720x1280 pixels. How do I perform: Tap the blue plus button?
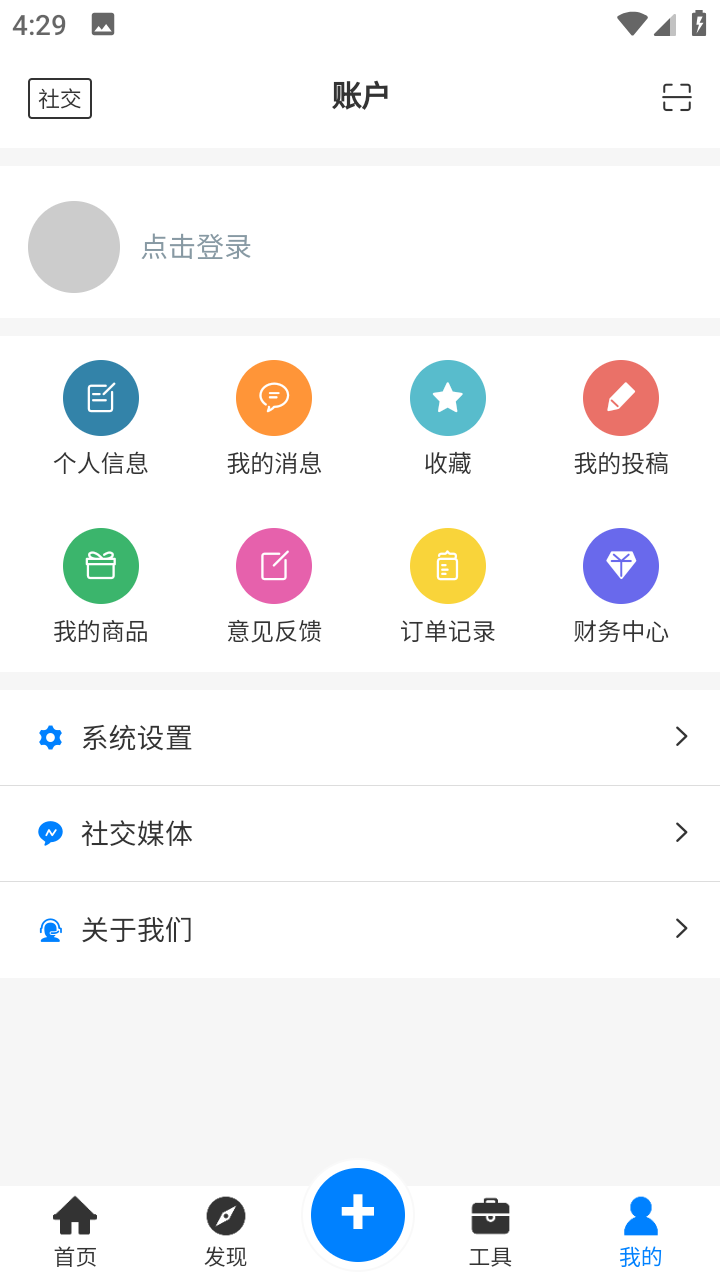tap(358, 1214)
